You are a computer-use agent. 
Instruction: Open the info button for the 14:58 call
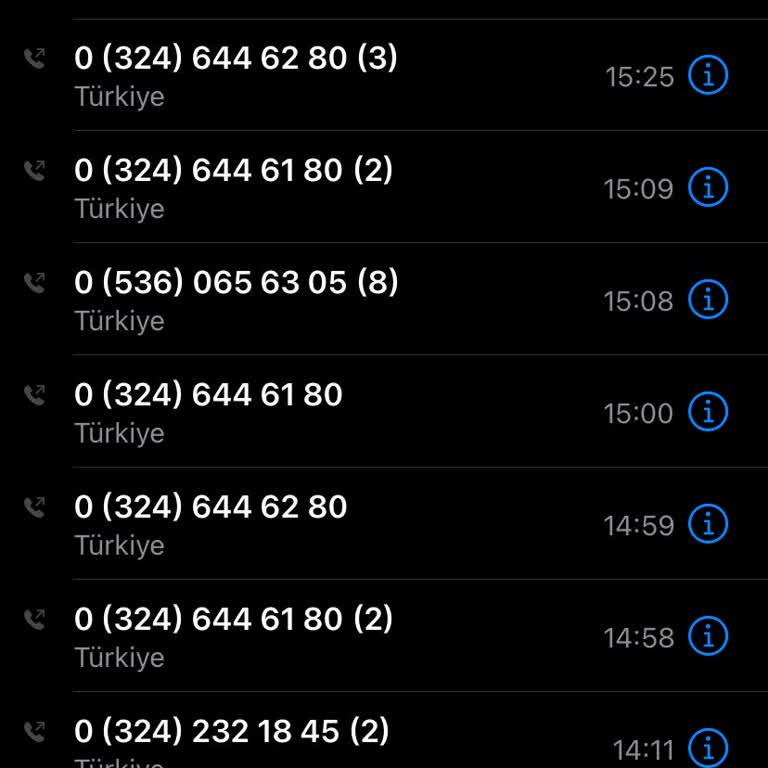pyautogui.click(x=708, y=636)
